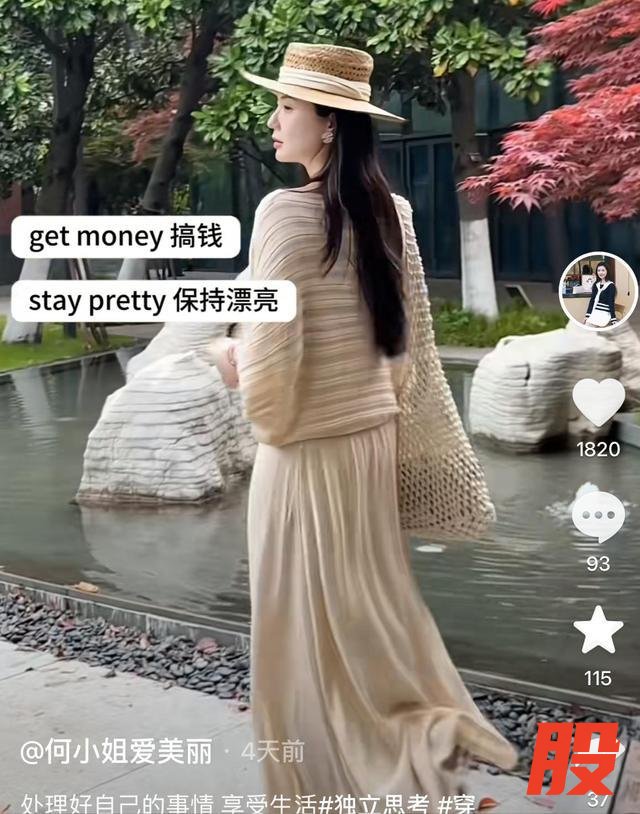Favorite the video with the star icon
640x814 pixels.
click(598, 631)
